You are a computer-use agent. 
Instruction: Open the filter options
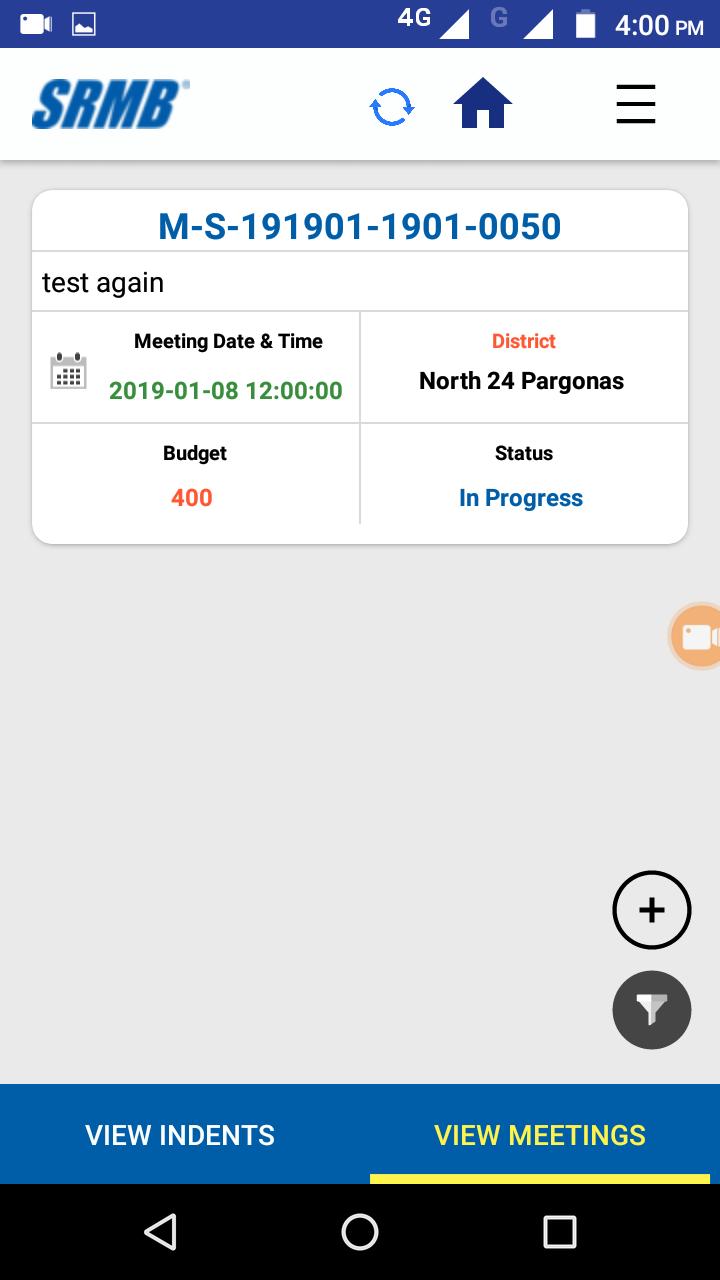click(651, 1010)
